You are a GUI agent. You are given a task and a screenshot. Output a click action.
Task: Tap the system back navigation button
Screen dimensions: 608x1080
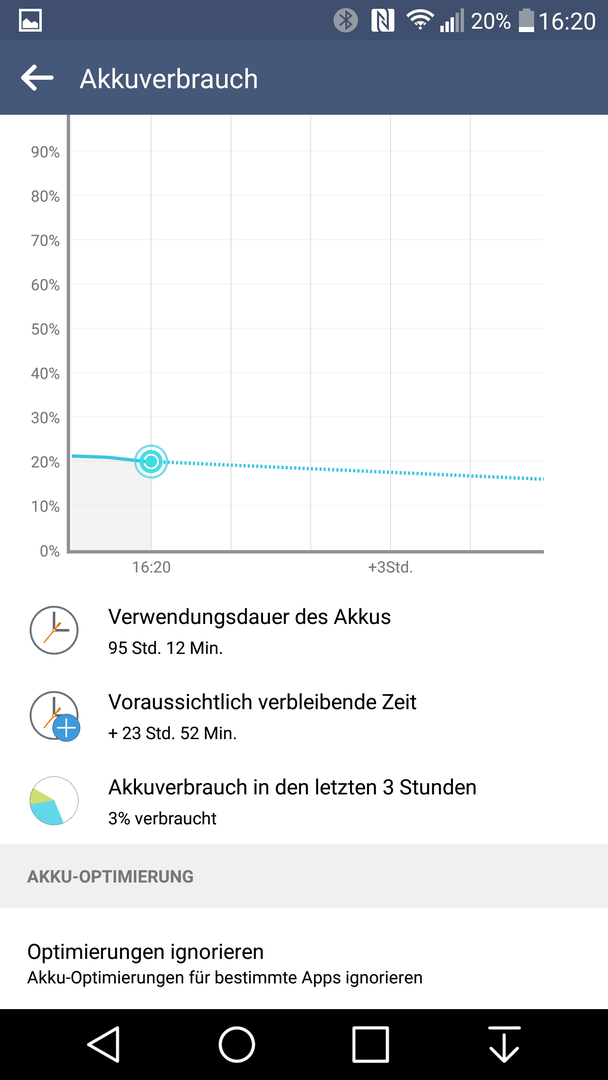click(x=103, y=1044)
